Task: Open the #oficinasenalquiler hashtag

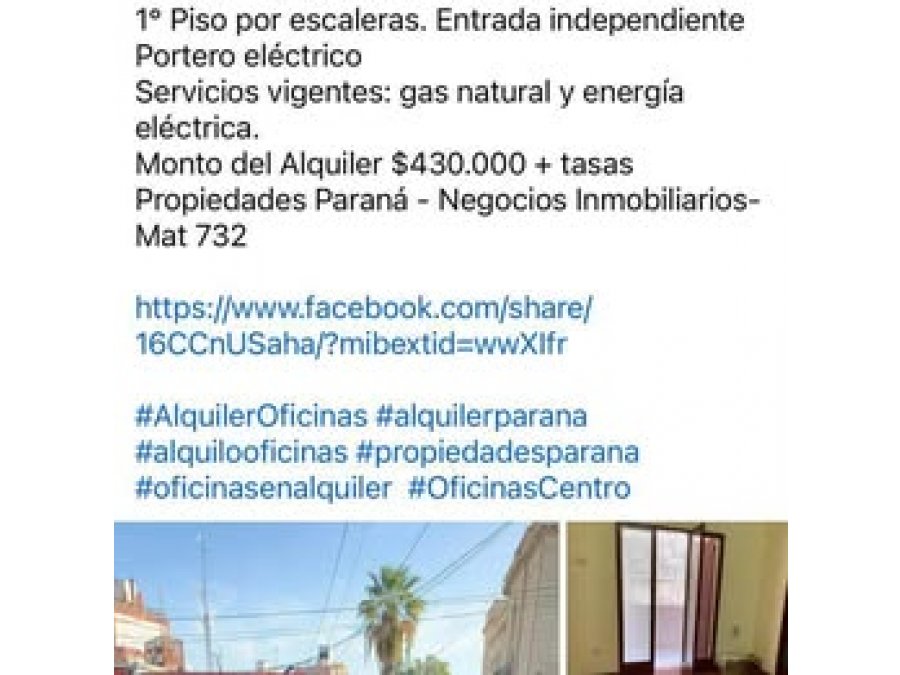Action: coord(263,488)
